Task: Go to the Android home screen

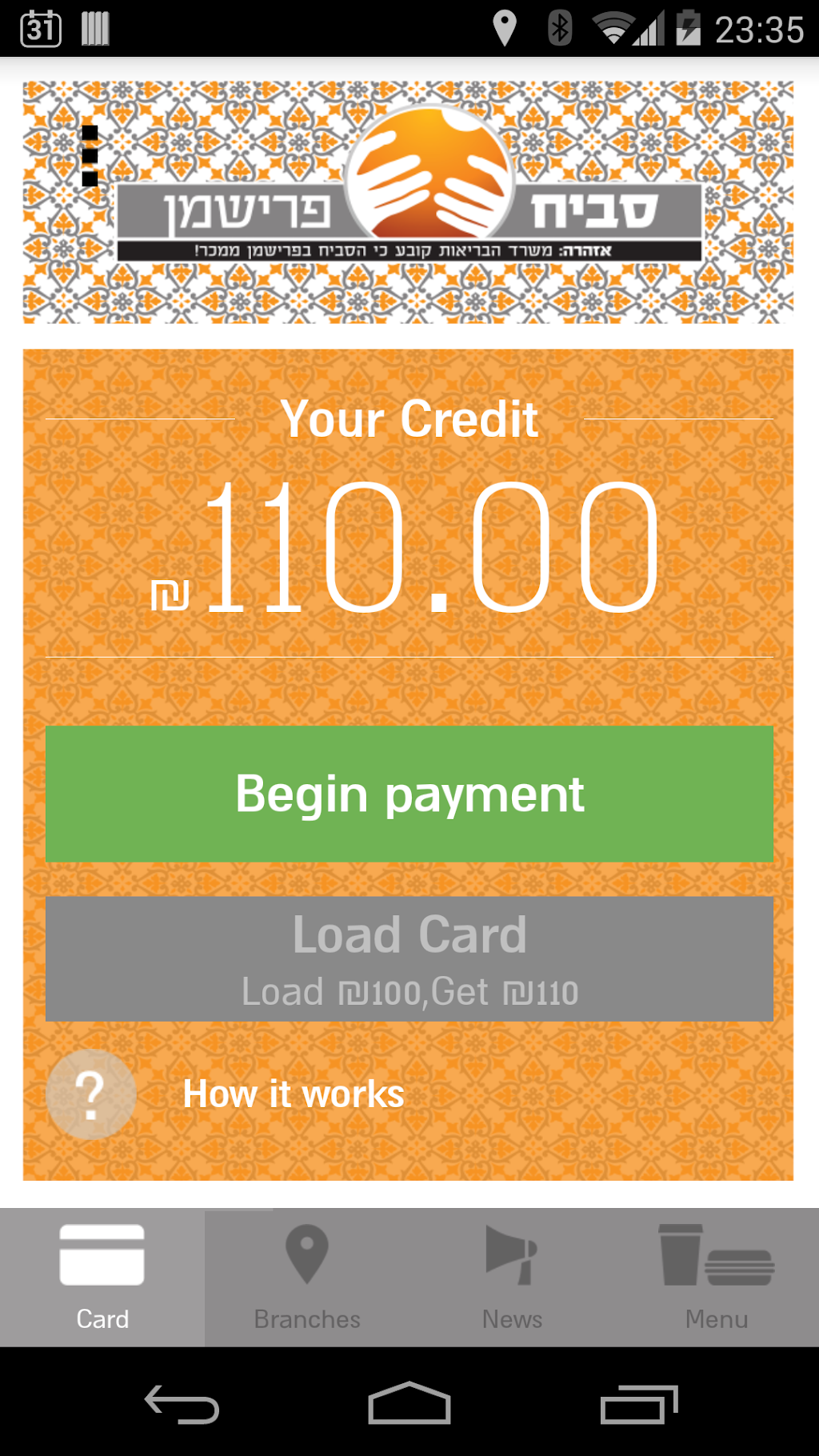Action: click(409, 1404)
